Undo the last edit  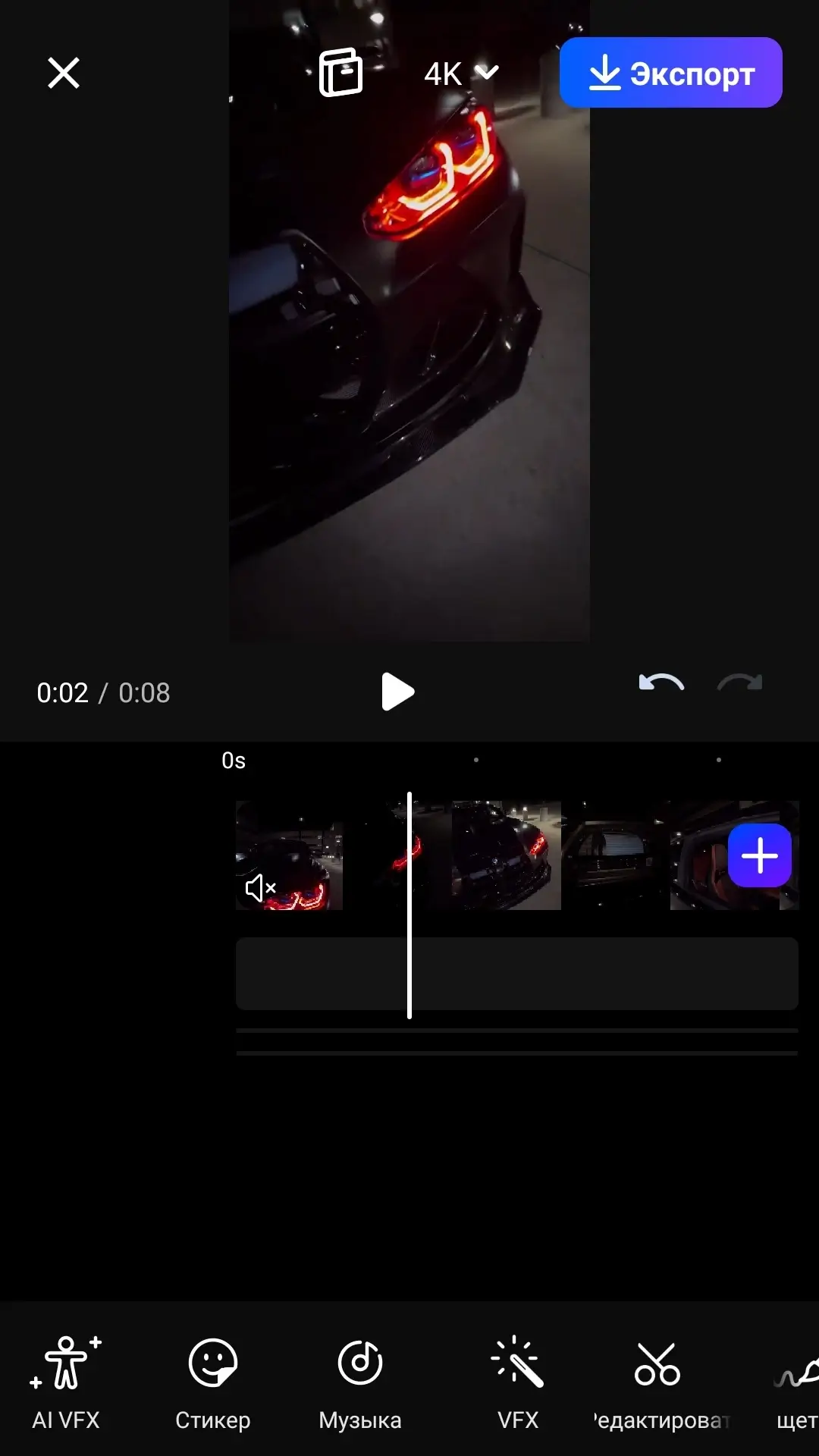pos(661,683)
